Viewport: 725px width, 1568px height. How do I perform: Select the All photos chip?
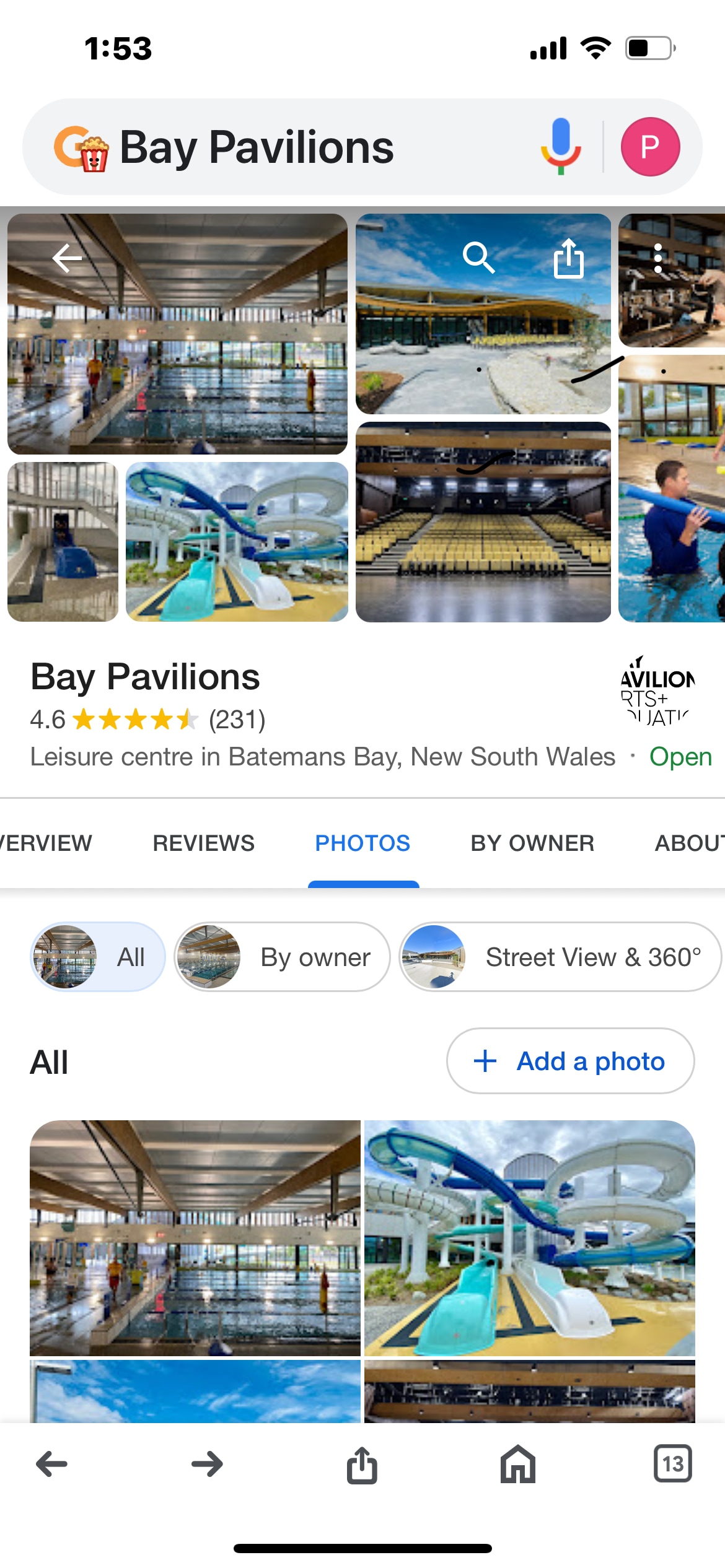(x=98, y=957)
